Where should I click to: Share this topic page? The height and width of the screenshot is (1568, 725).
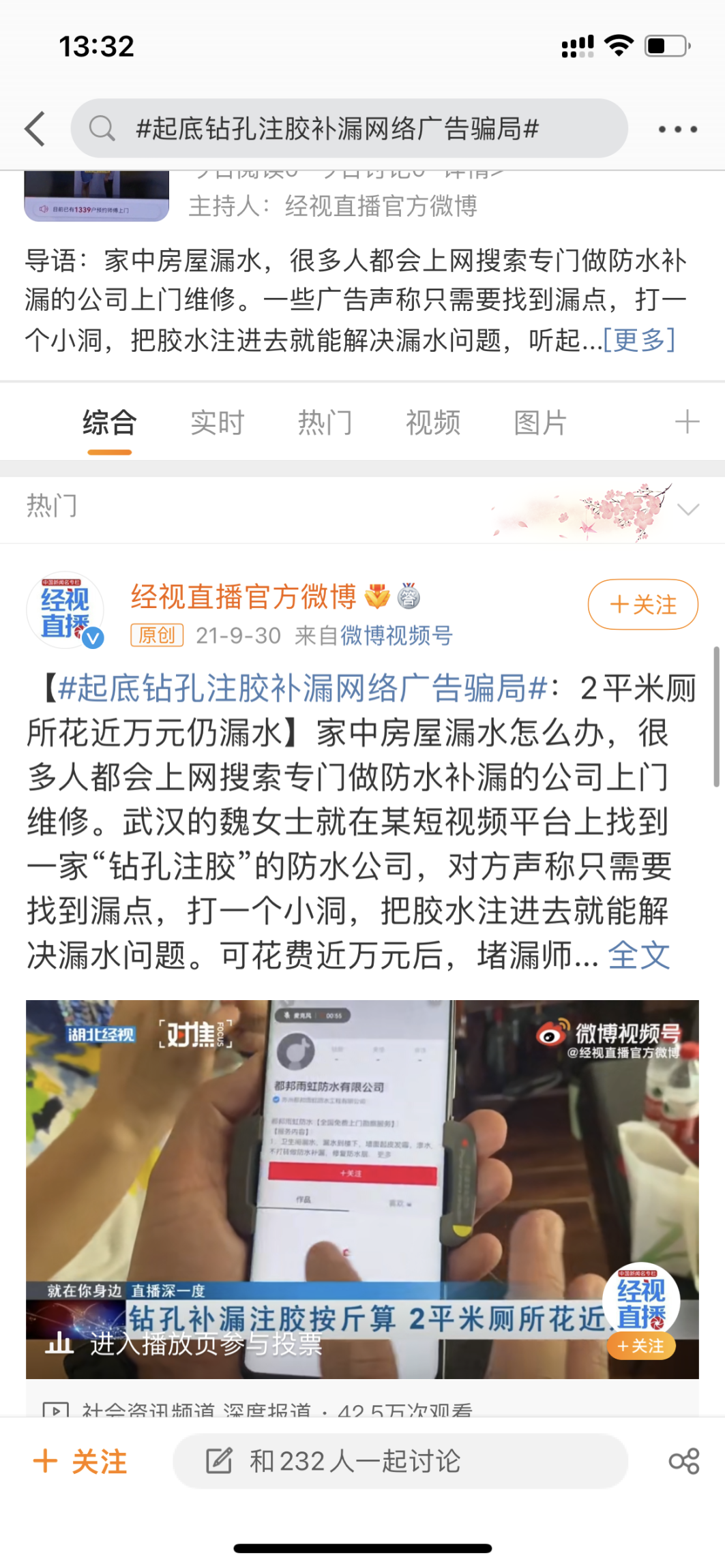coord(684,1461)
